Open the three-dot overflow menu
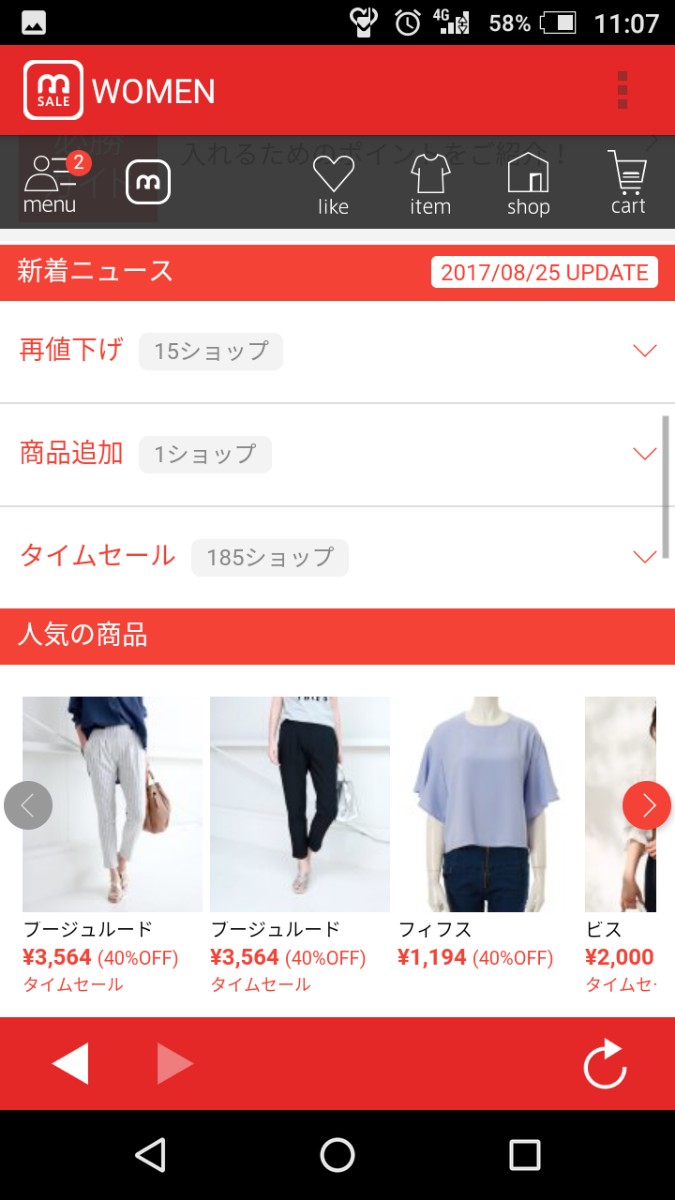The height and width of the screenshot is (1200, 675). [x=622, y=91]
